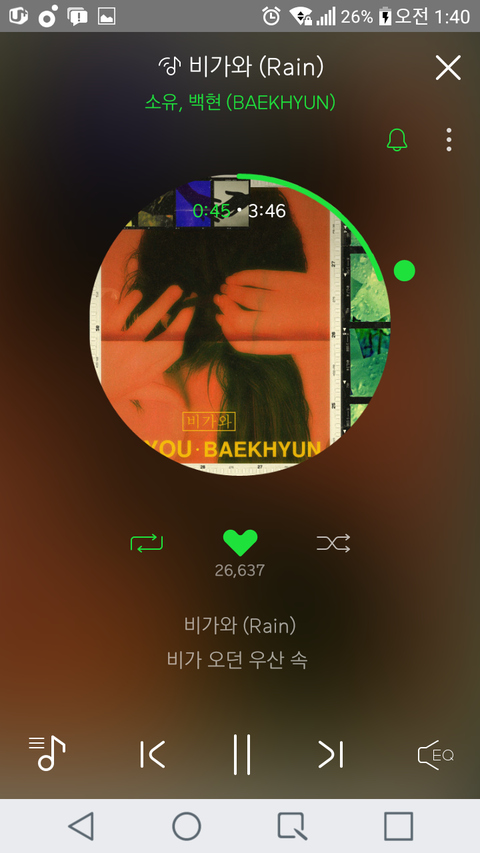This screenshot has width=480, height=853.
Task: Skip to the next track
Action: [331, 755]
